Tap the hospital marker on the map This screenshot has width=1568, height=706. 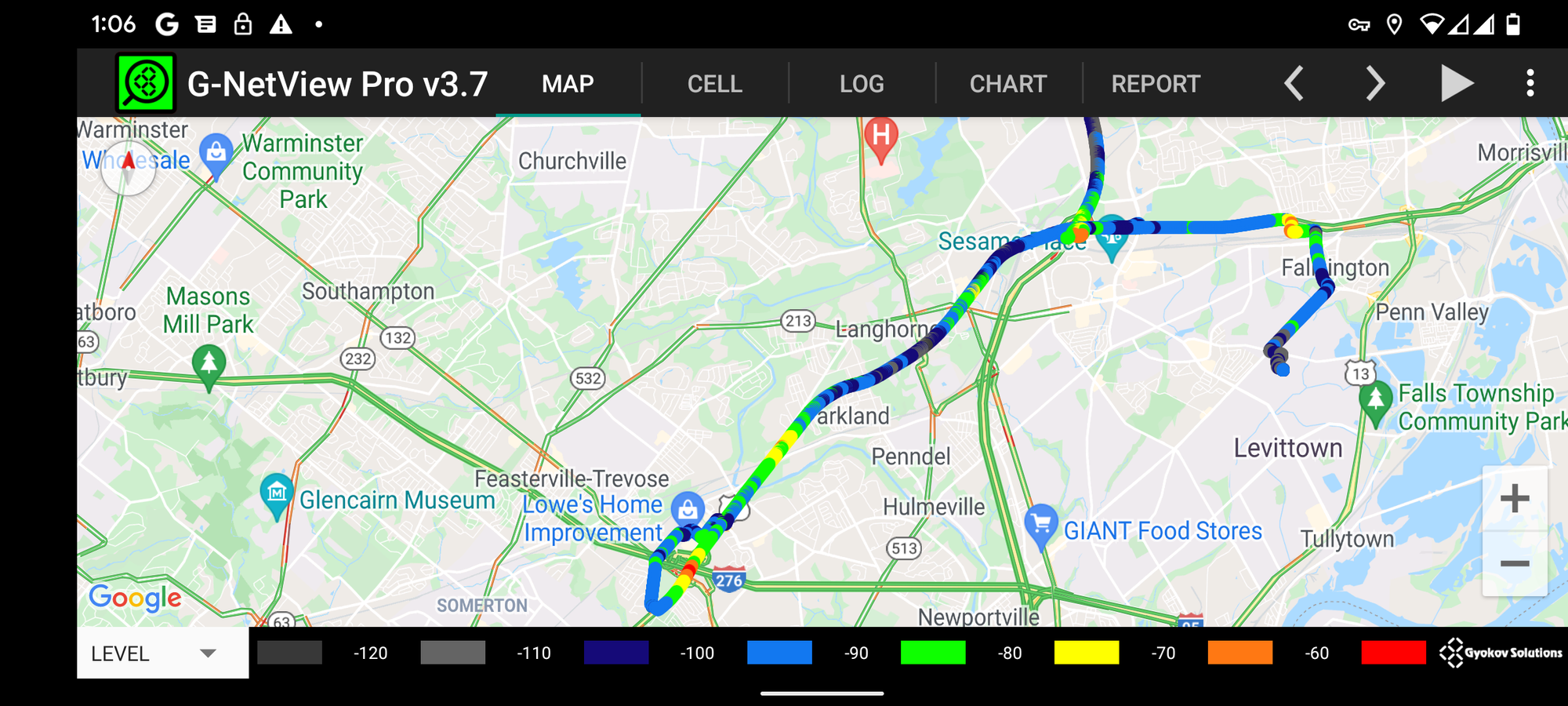(881, 137)
